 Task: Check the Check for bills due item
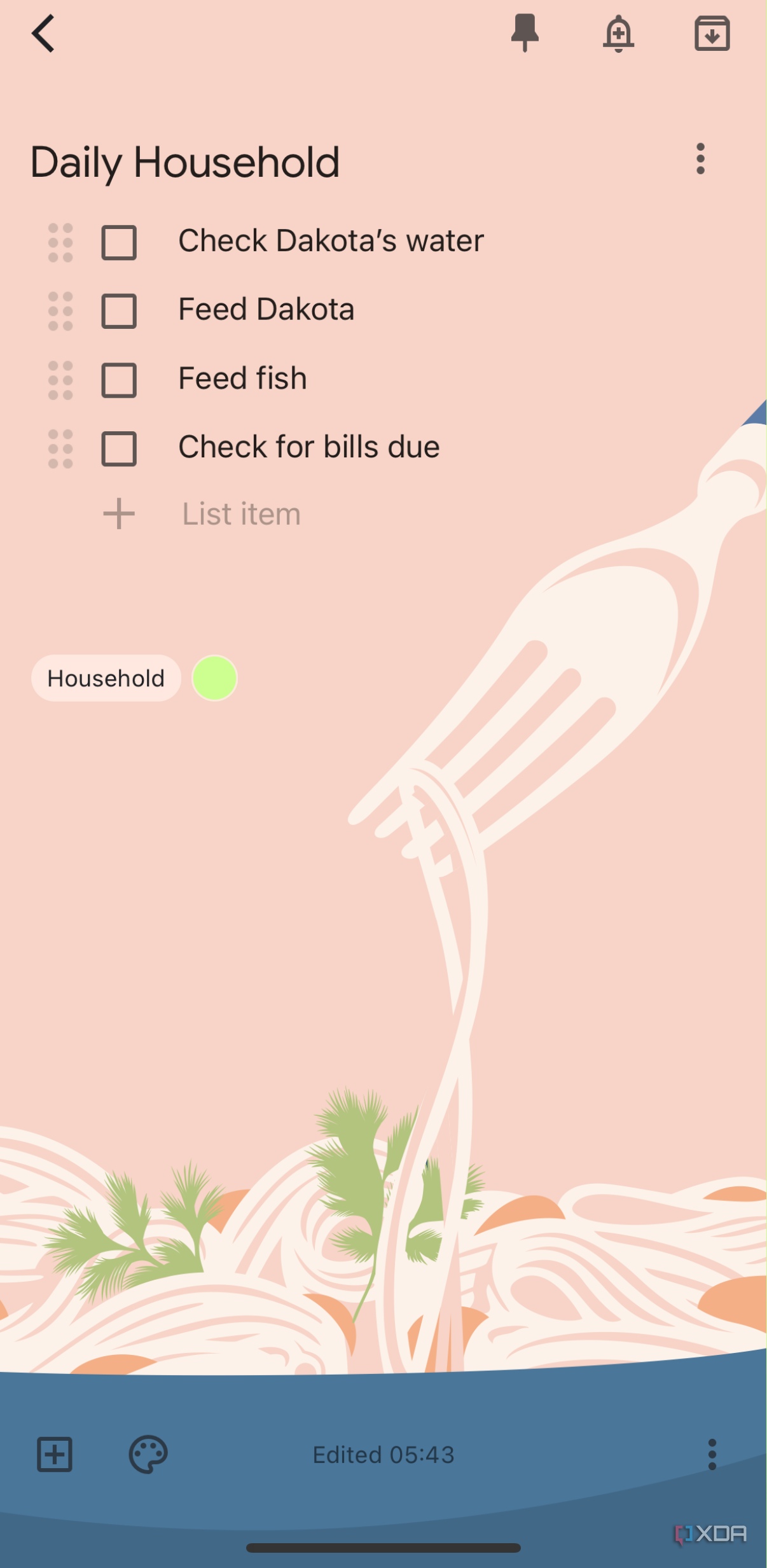coord(118,449)
